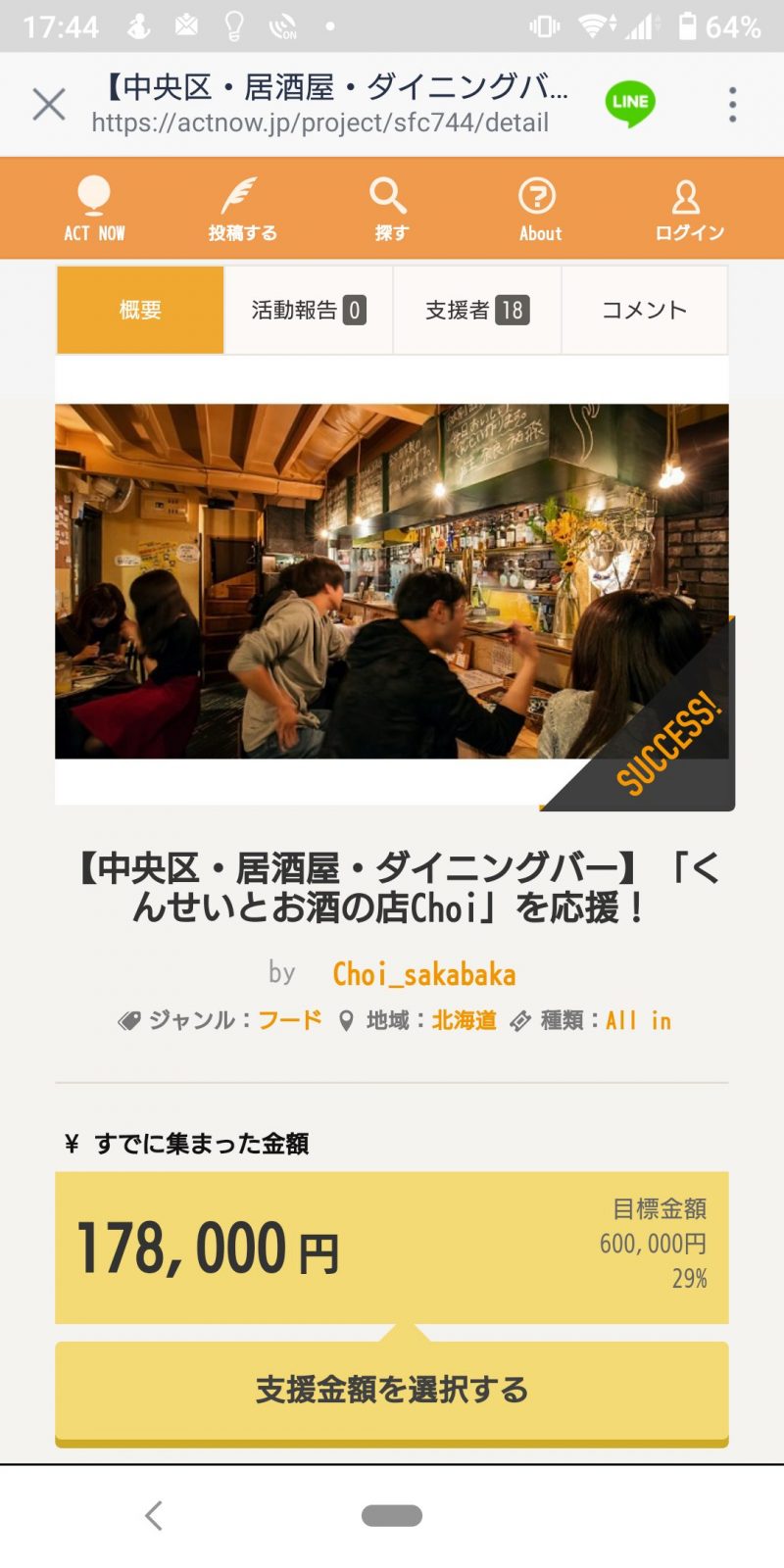
Task: Switch to the コメント tab
Action: [645, 310]
